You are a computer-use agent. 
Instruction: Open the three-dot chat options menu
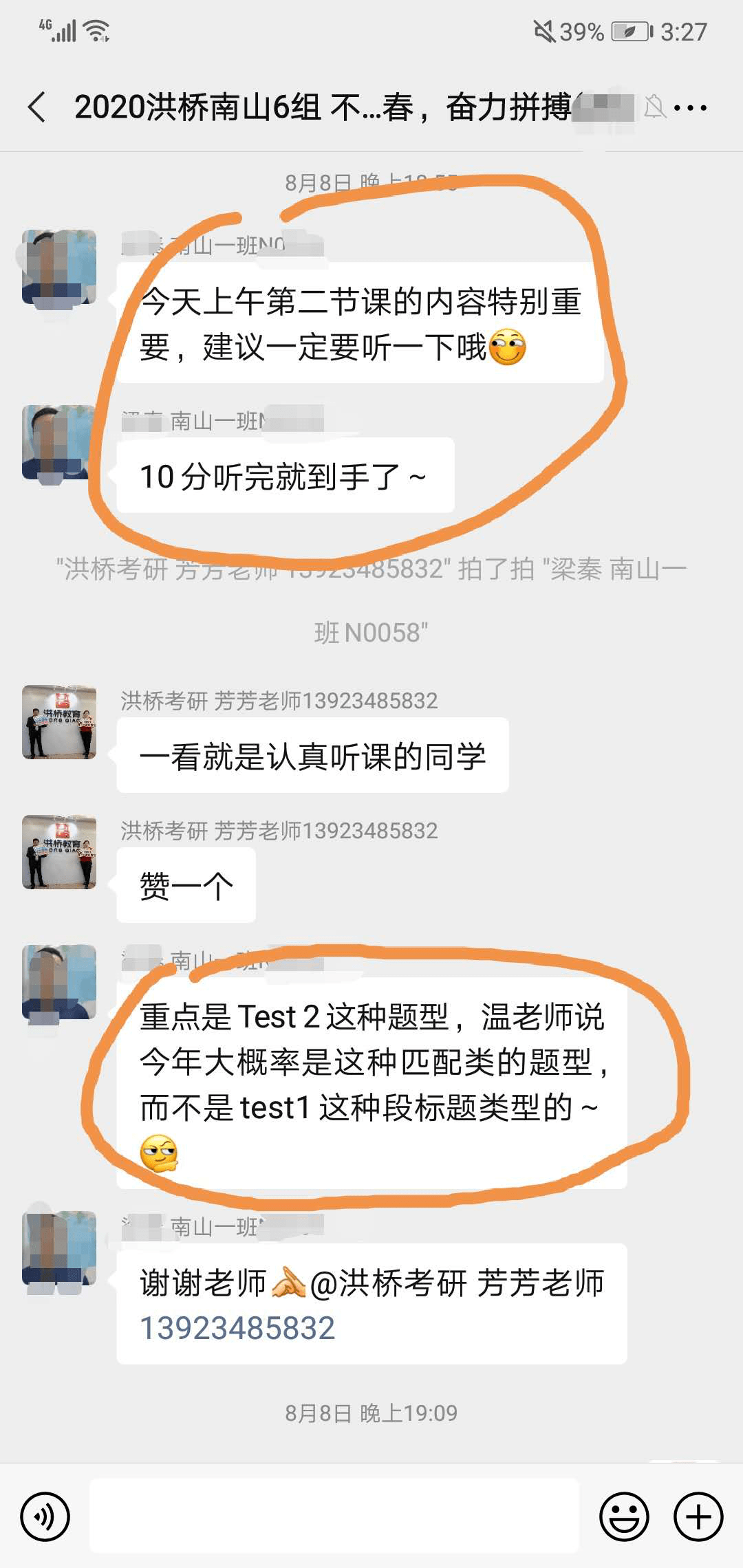point(690,108)
